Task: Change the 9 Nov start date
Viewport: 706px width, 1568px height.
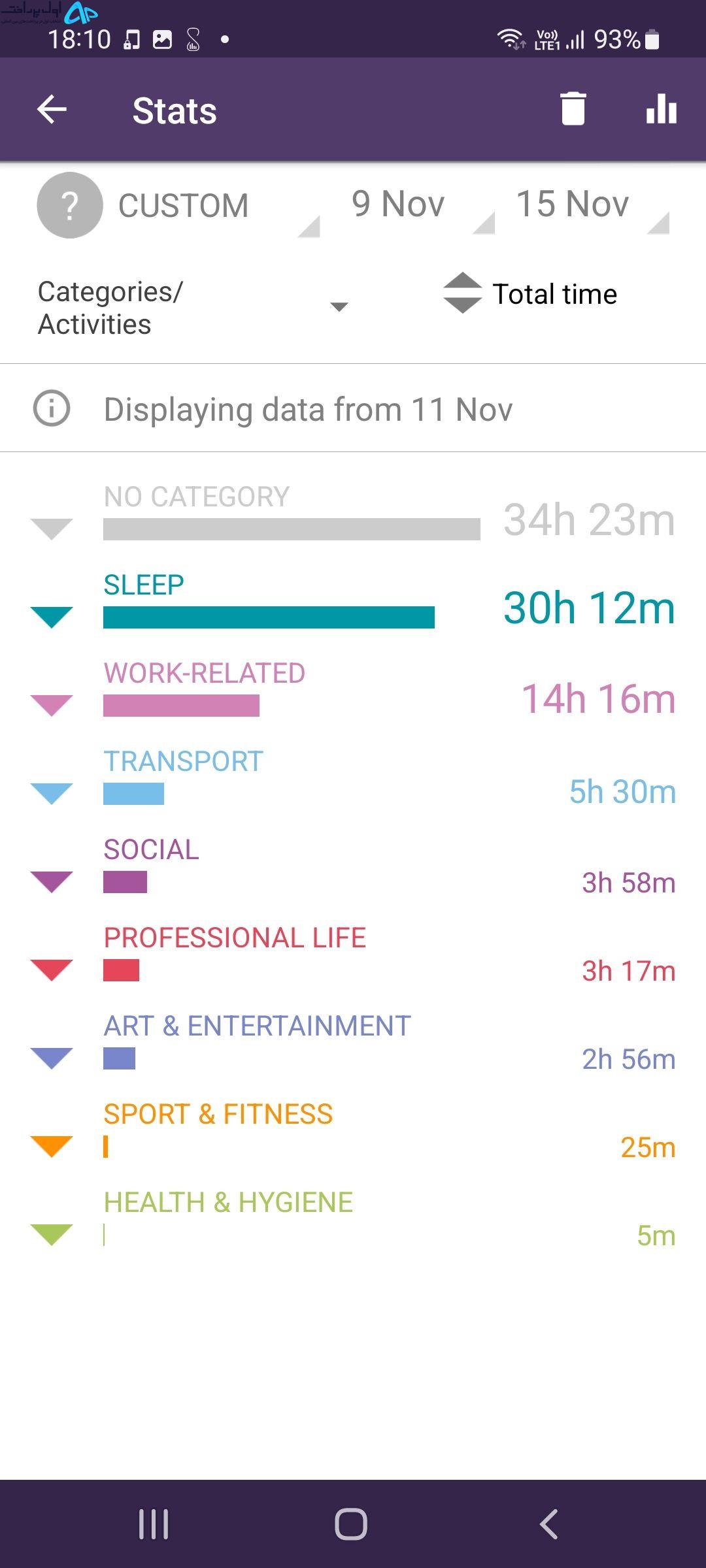Action: (418, 205)
